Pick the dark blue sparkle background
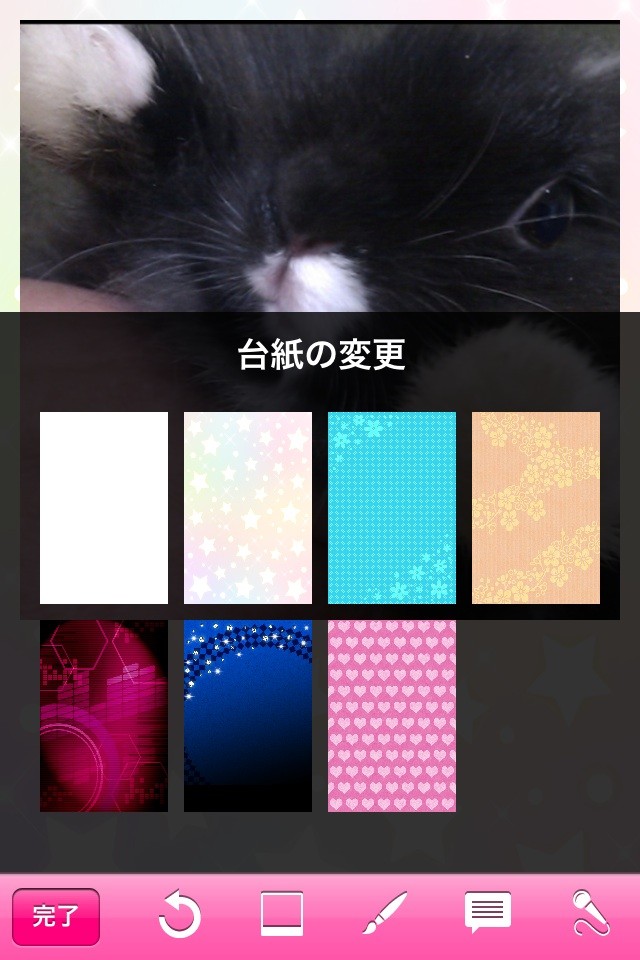 [x=247, y=716]
